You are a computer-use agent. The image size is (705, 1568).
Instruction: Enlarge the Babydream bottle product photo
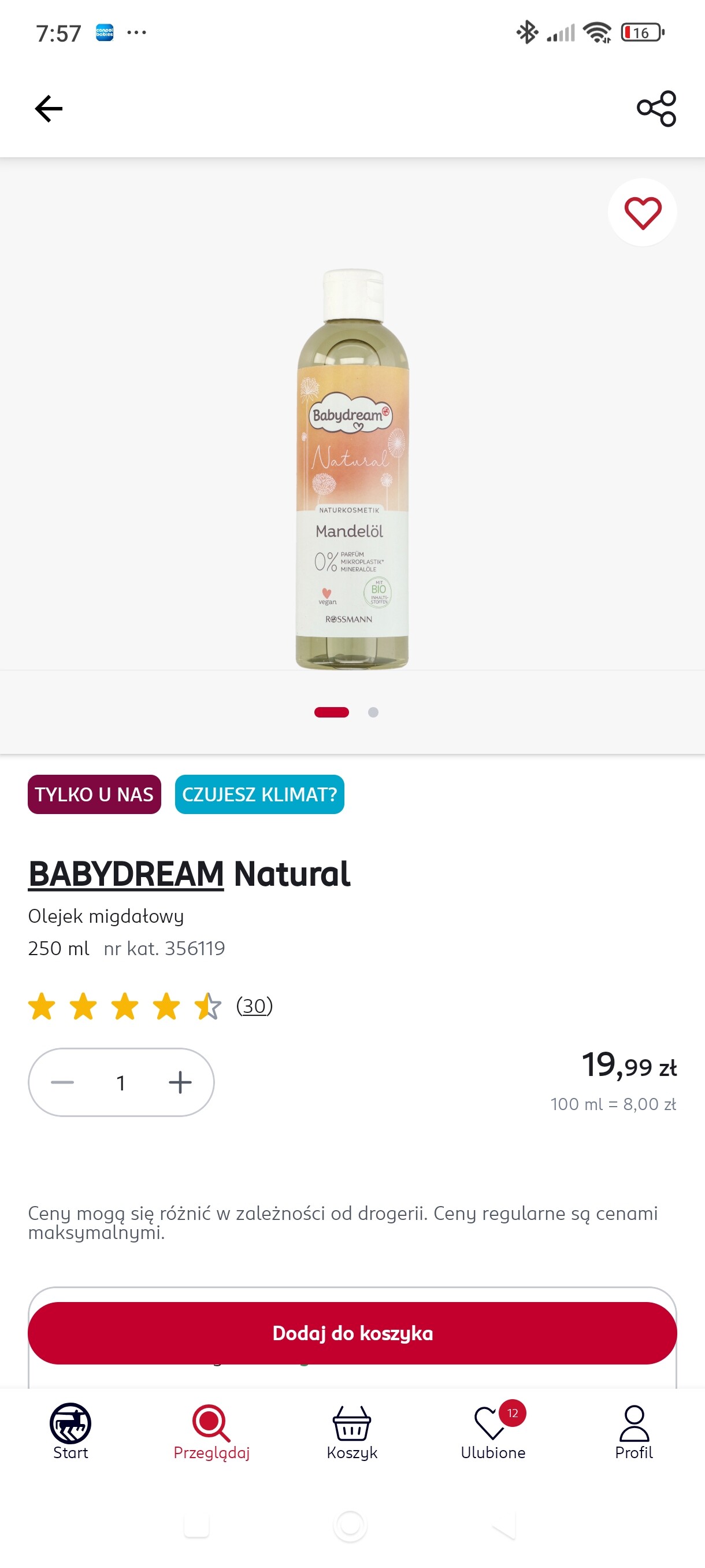click(352, 469)
